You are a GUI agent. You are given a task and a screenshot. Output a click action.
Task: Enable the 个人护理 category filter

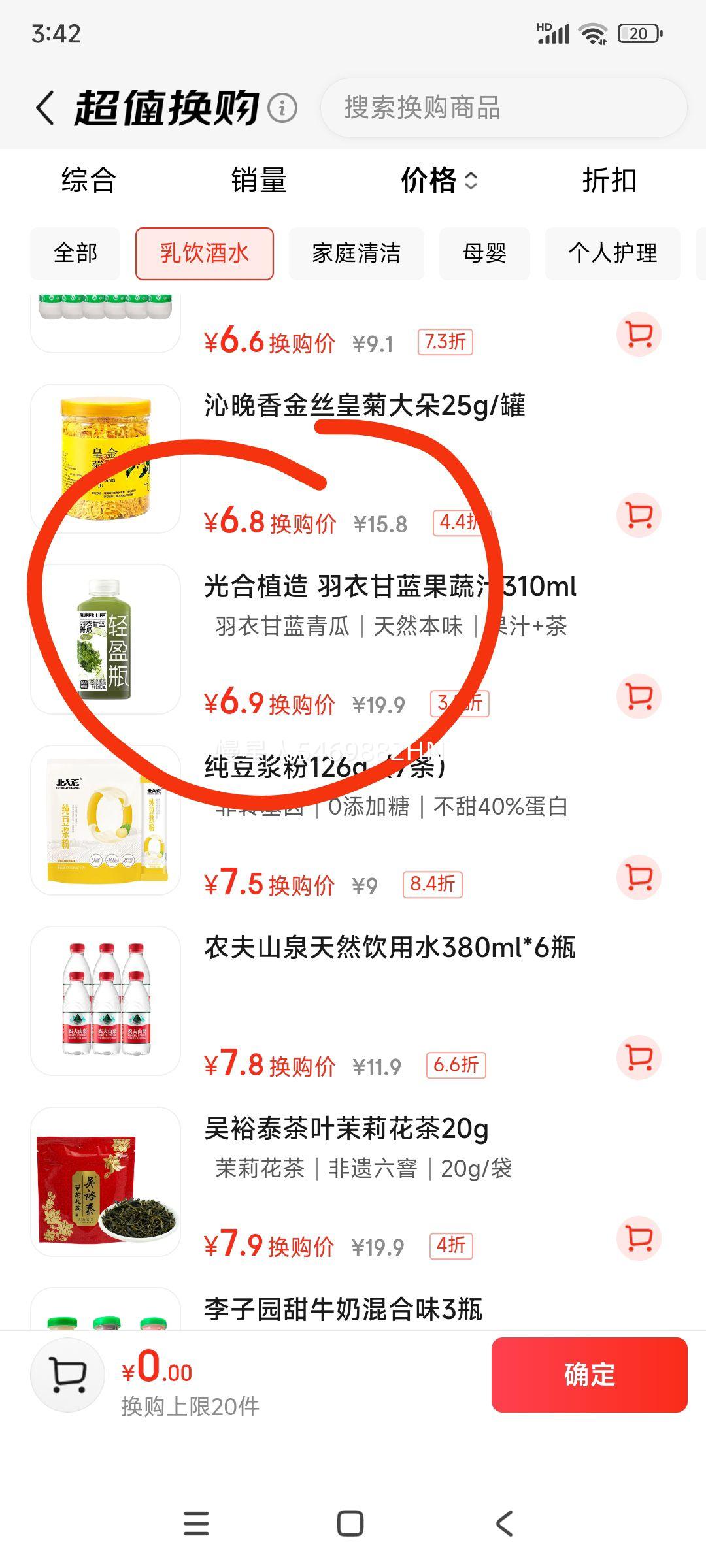pos(612,253)
